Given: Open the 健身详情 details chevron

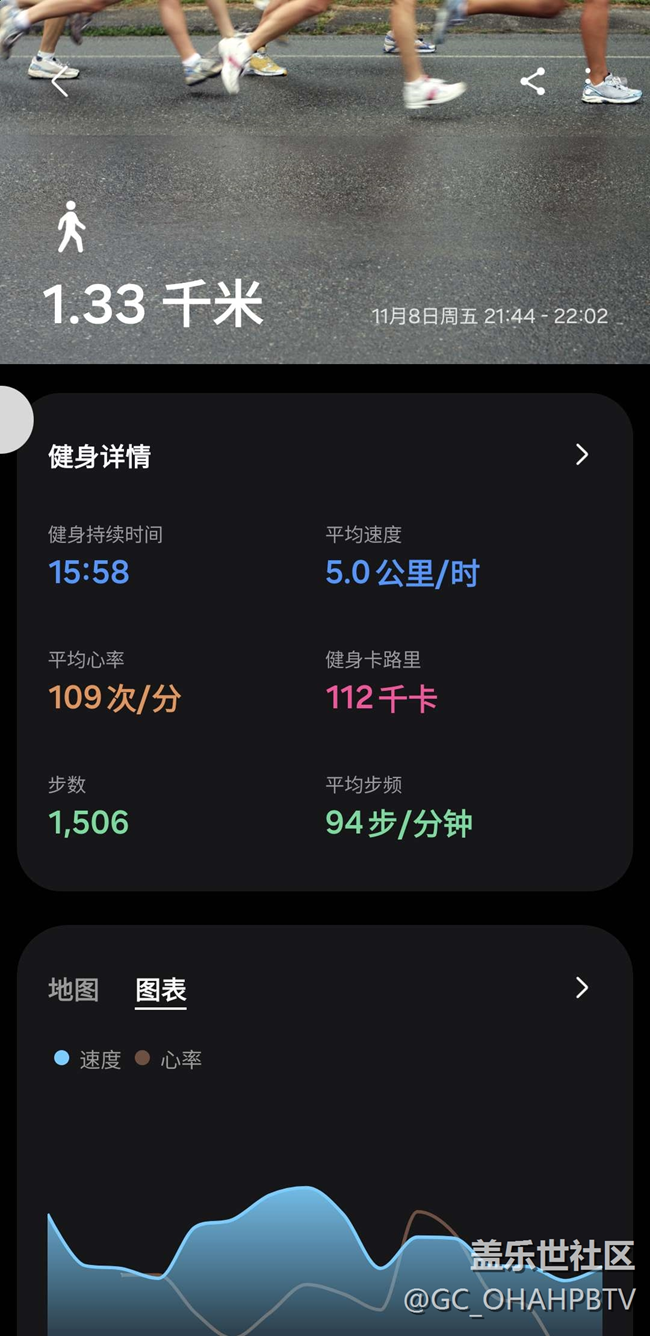Looking at the screenshot, I should 582,455.
